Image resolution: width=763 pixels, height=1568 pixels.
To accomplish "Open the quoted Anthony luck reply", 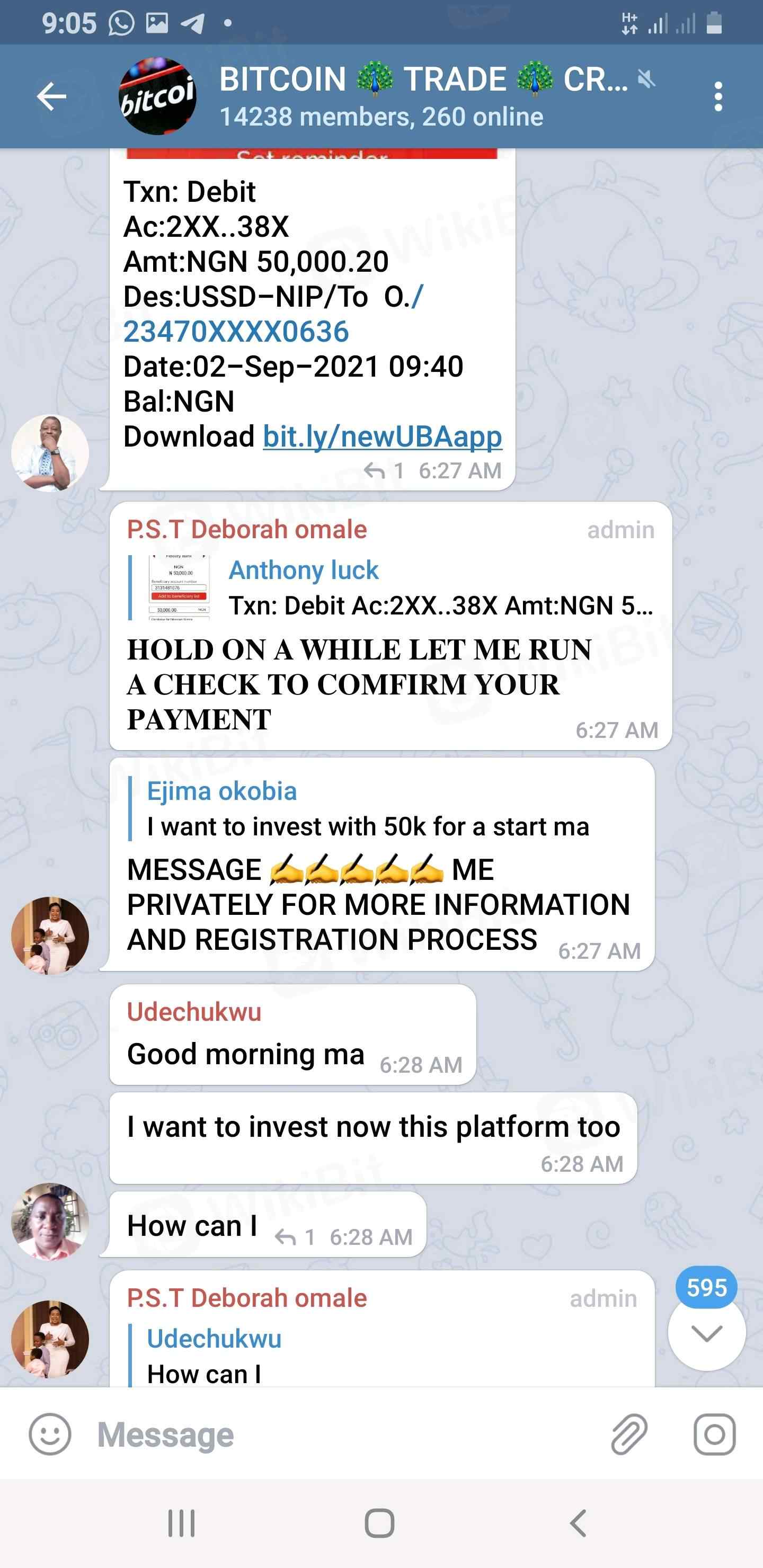I will tap(390, 587).
